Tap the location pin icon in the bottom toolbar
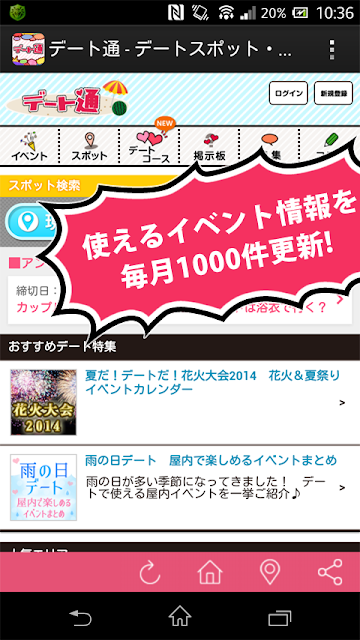Screen dimensions: 360x640 (270, 572)
